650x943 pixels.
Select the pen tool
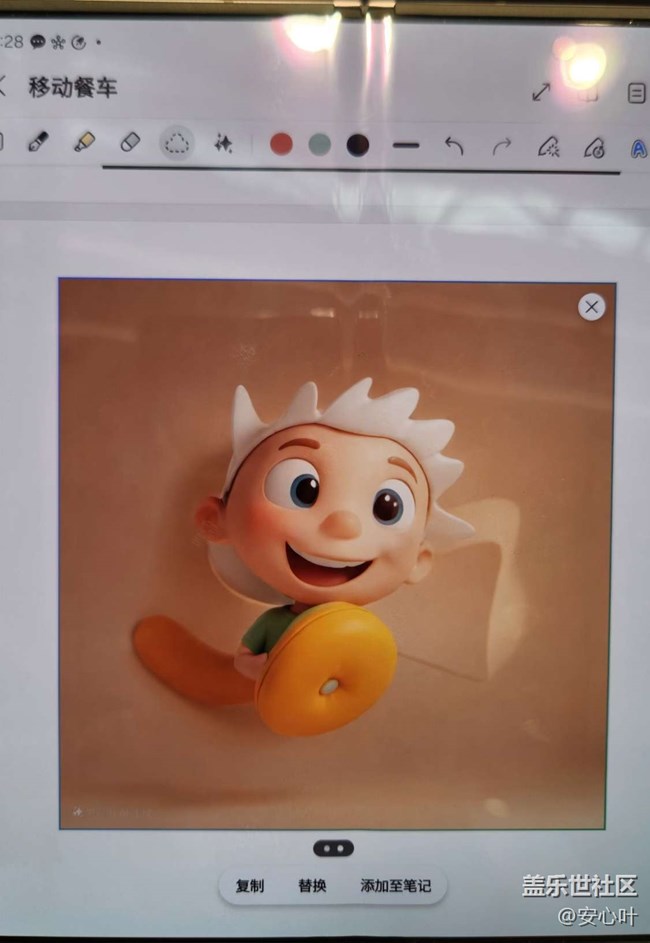coord(38,142)
